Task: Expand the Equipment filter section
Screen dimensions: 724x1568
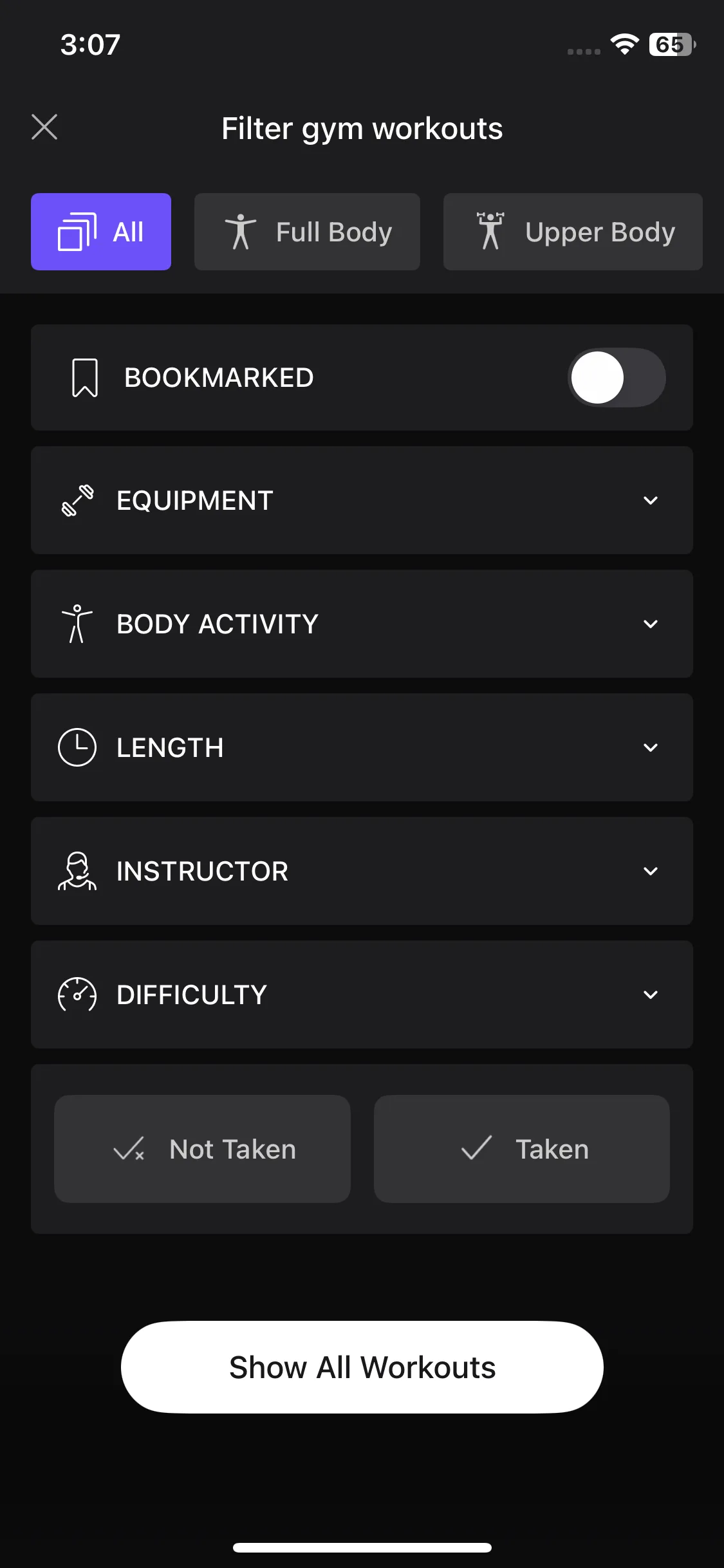Action: click(x=362, y=500)
